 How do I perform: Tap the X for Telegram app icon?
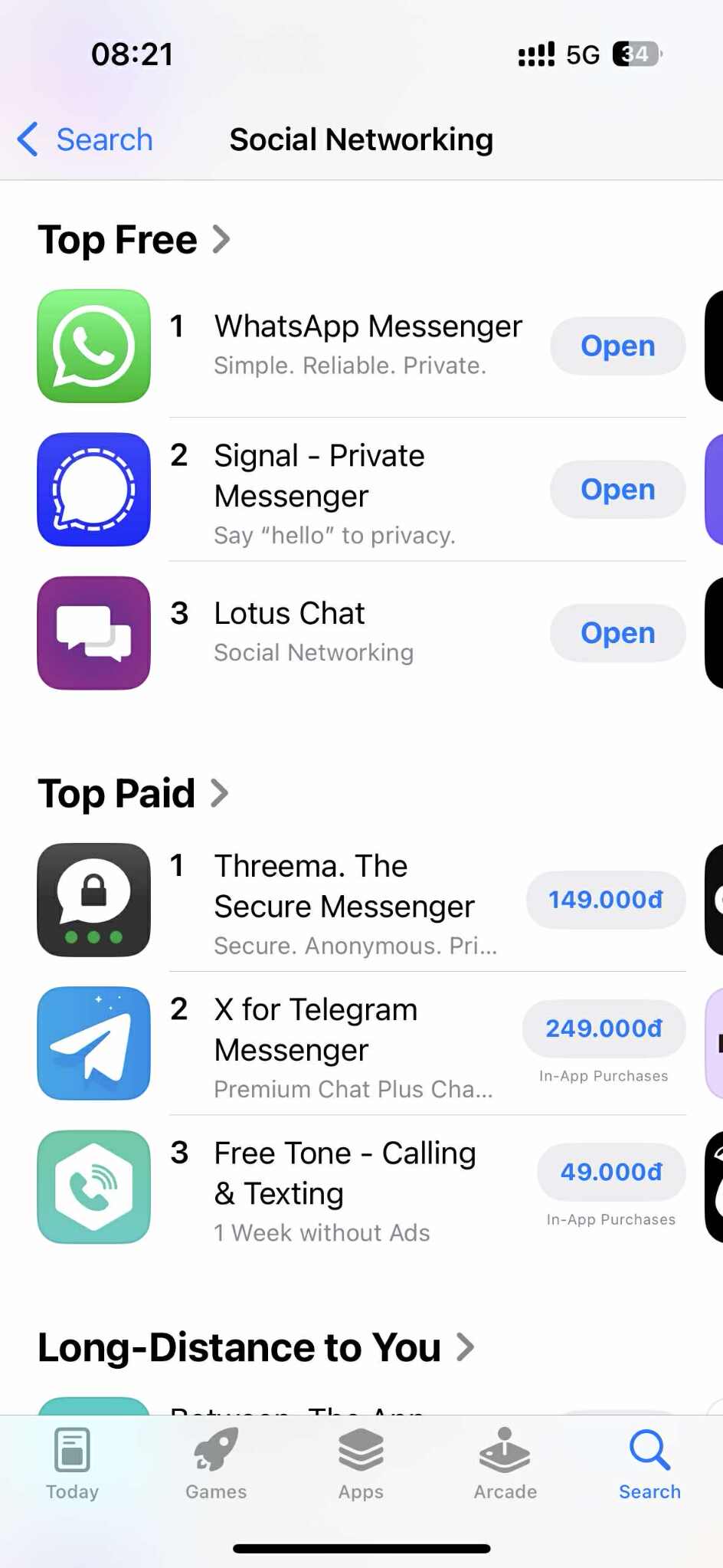(x=93, y=1043)
